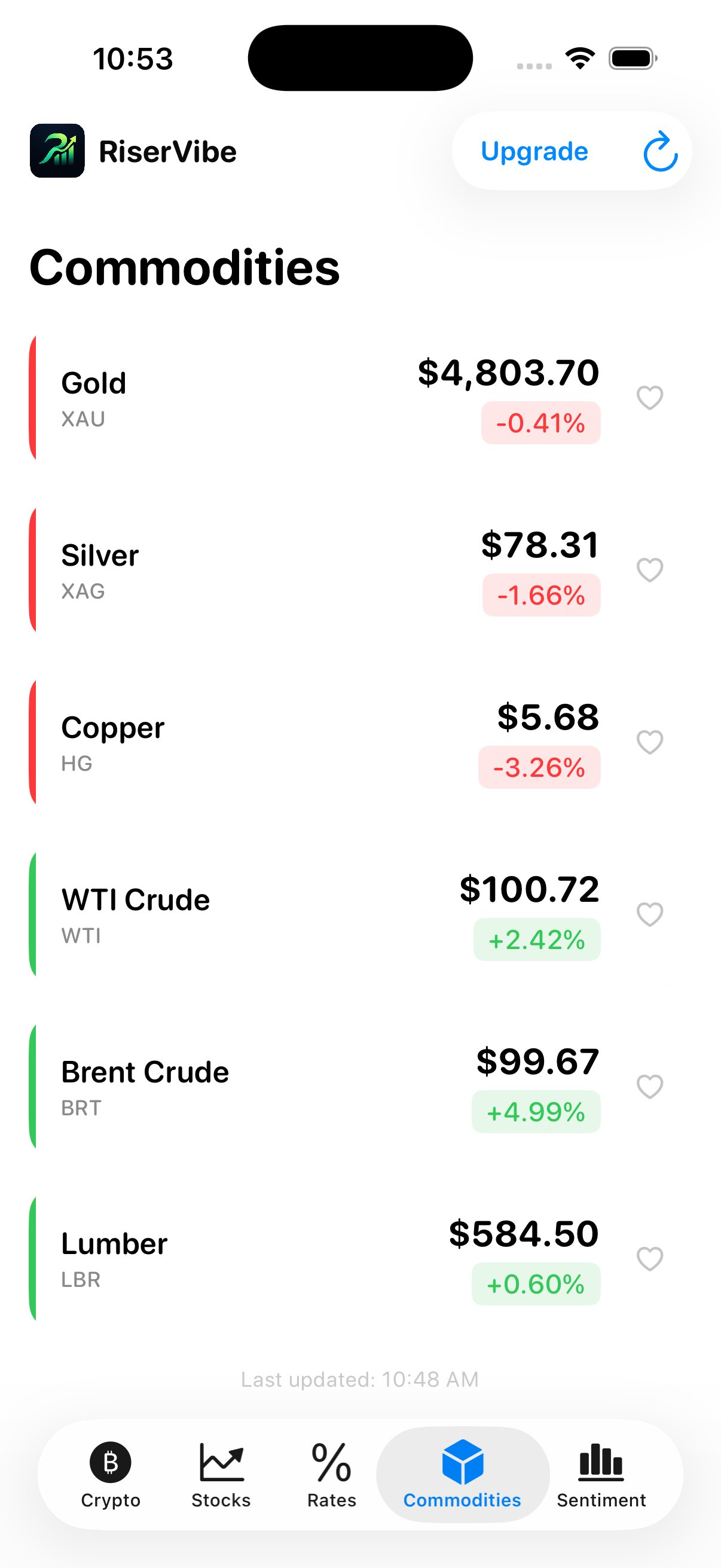The height and width of the screenshot is (1568, 721).
Task: Open the Sentiment bar-chart icon
Action: pyautogui.click(x=601, y=1461)
